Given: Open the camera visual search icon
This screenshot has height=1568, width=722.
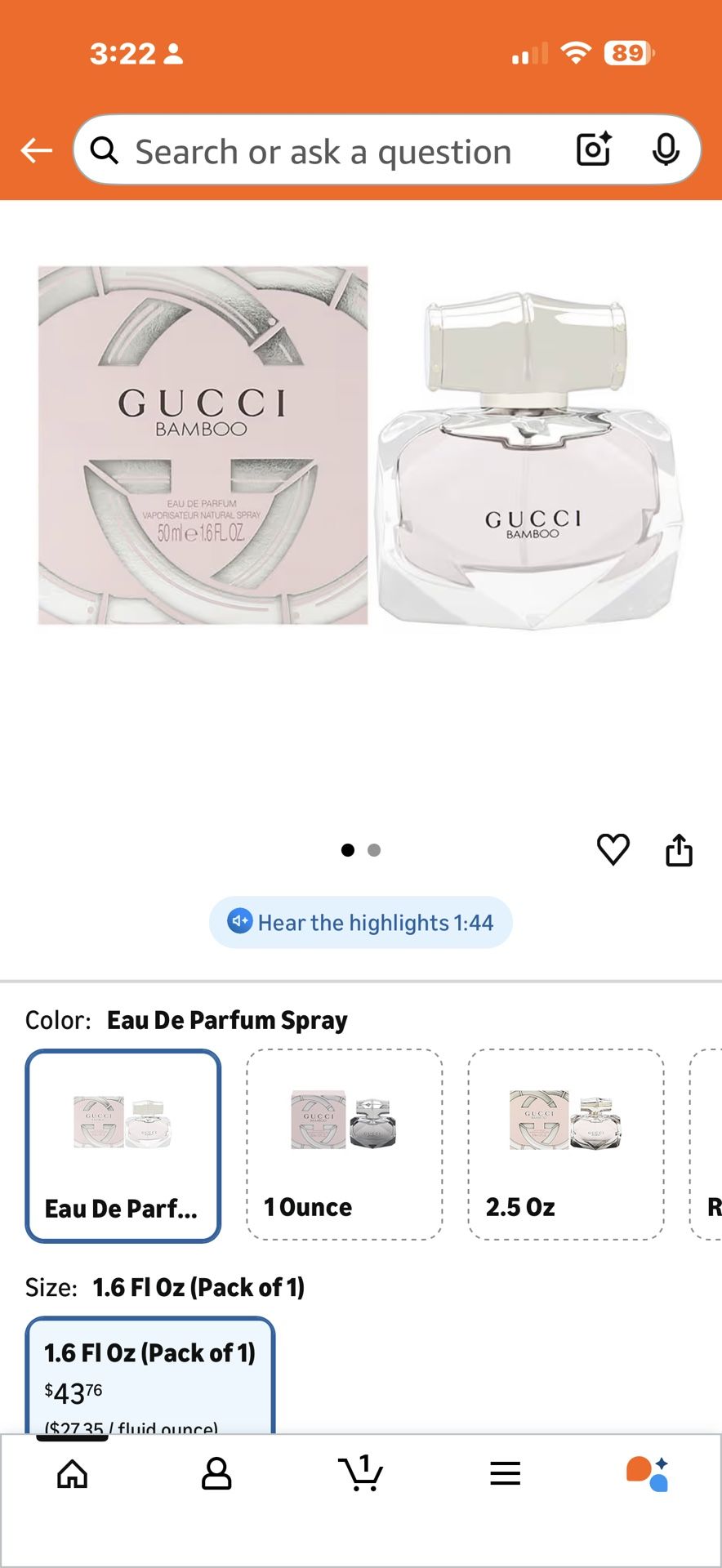Looking at the screenshot, I should [592, 149].
